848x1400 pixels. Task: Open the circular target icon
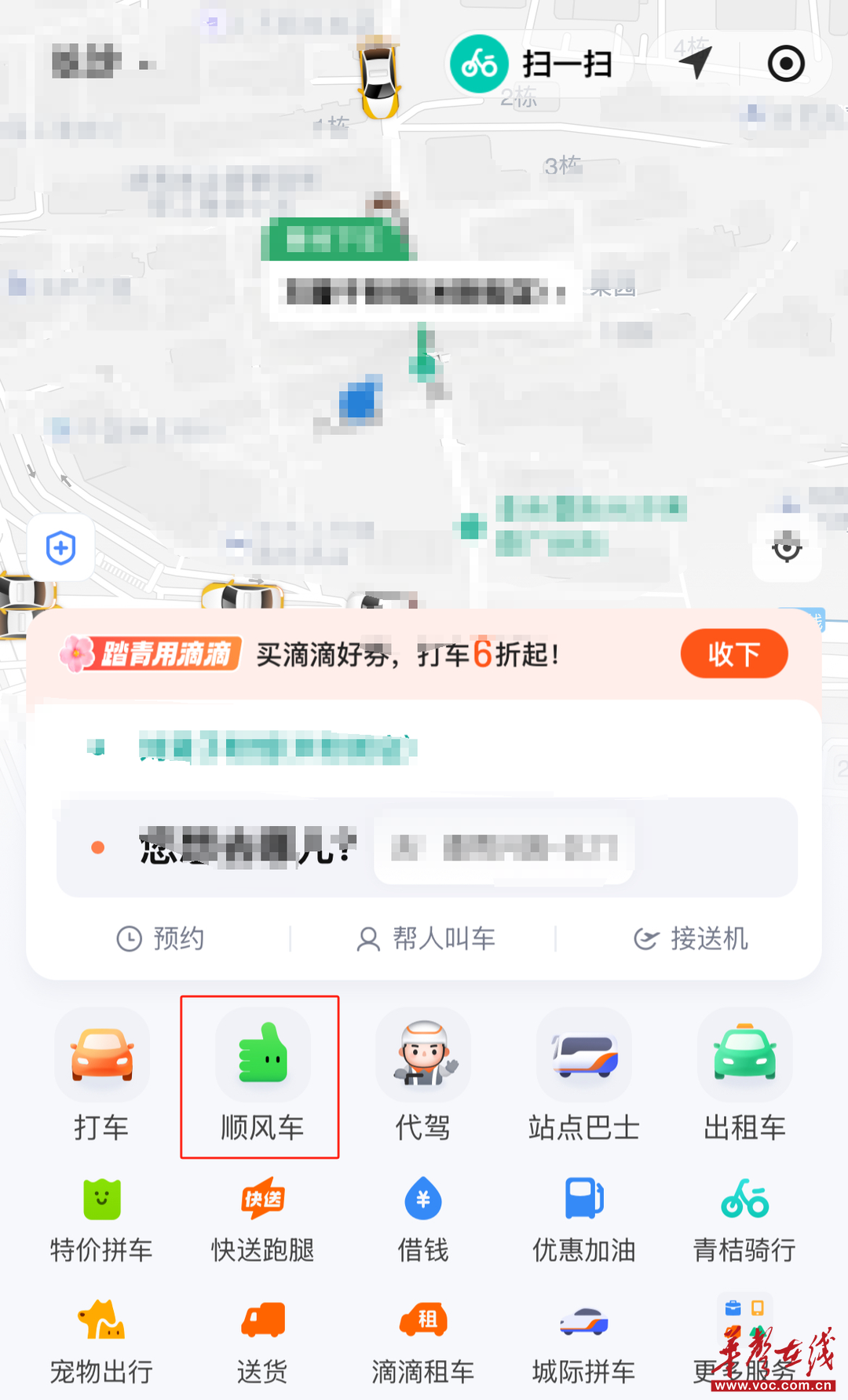coord(786,64)
